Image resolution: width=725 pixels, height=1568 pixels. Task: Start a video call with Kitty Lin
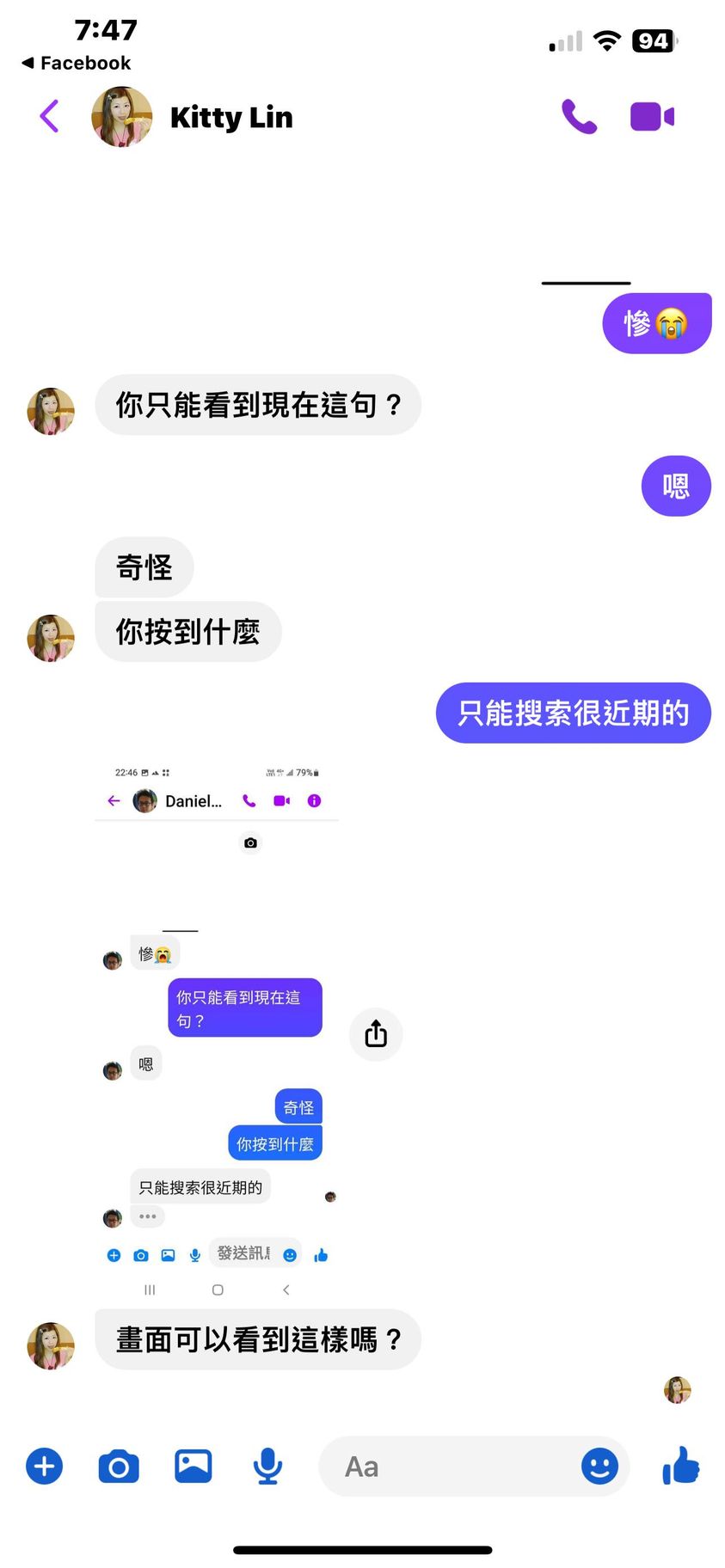click(x=652, y=117)
